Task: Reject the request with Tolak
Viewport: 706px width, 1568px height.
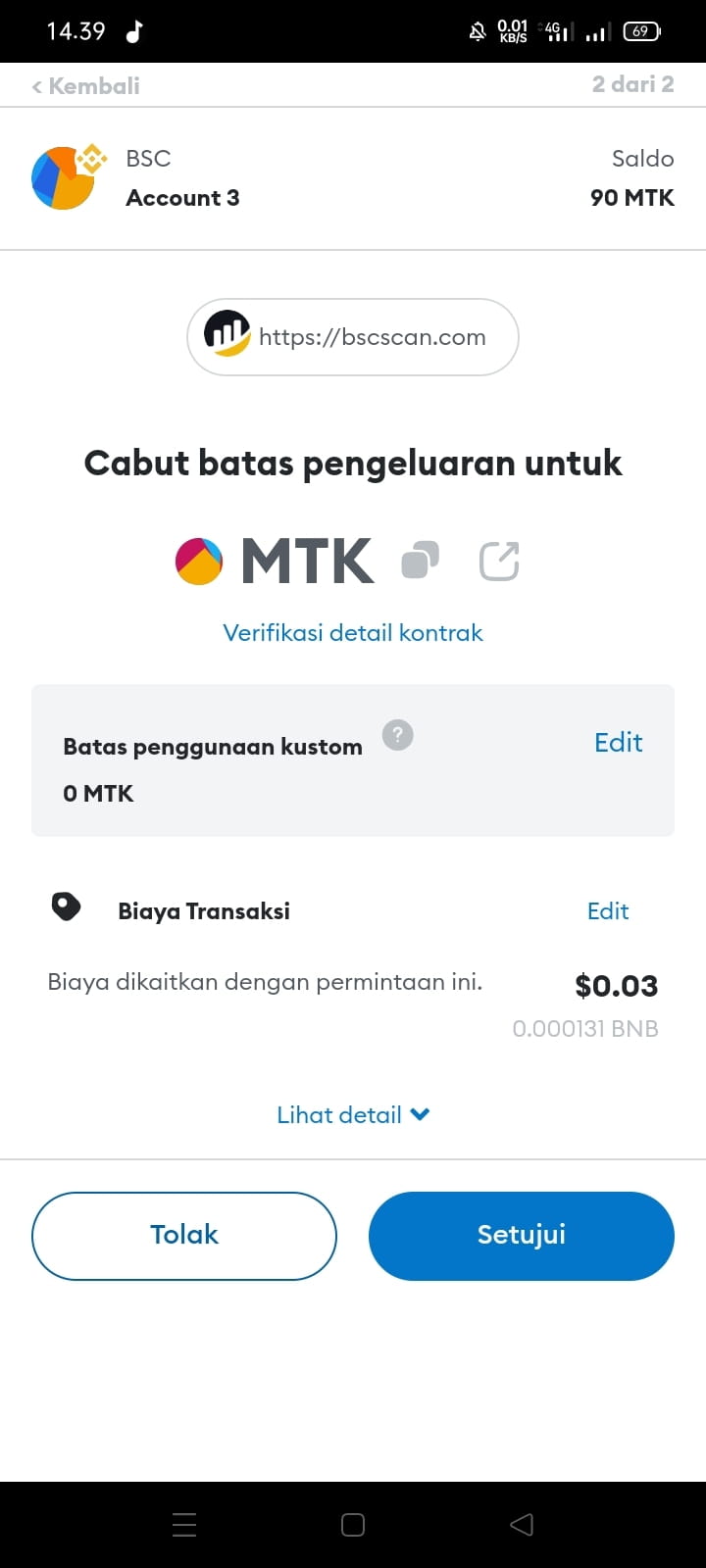Action: click(x=183, y=1235)
